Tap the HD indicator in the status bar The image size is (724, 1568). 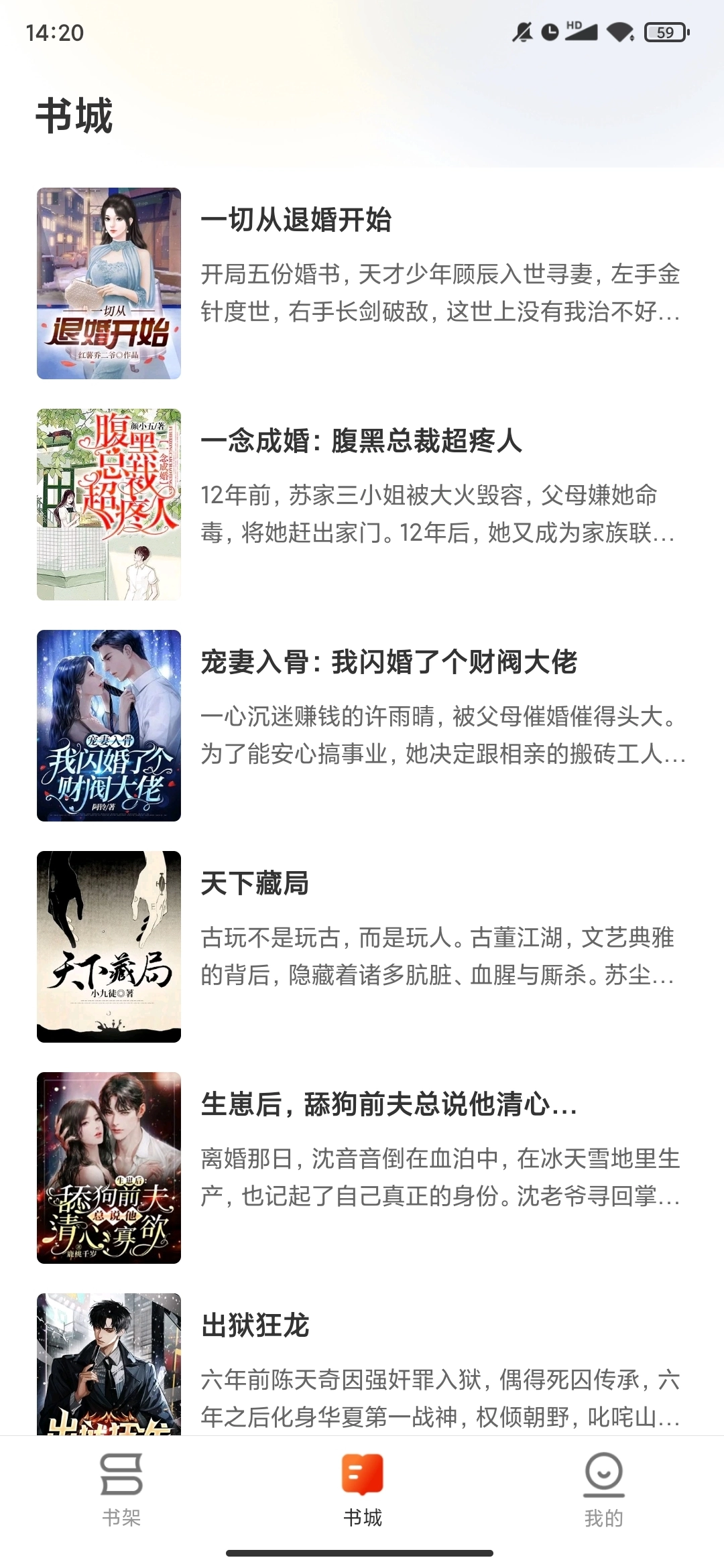pos(573,25)
